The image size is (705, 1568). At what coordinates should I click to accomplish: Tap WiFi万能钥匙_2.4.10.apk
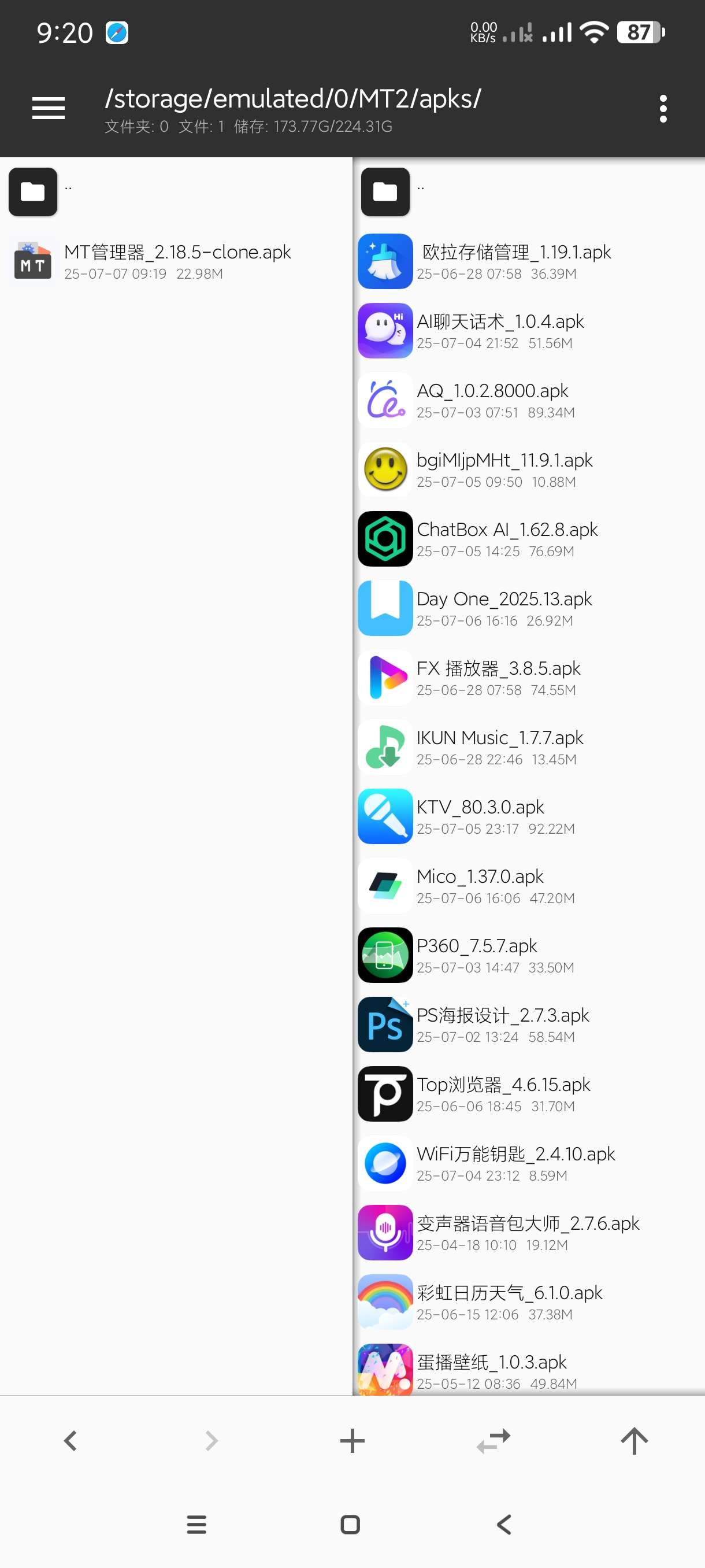pos(515,1163)
